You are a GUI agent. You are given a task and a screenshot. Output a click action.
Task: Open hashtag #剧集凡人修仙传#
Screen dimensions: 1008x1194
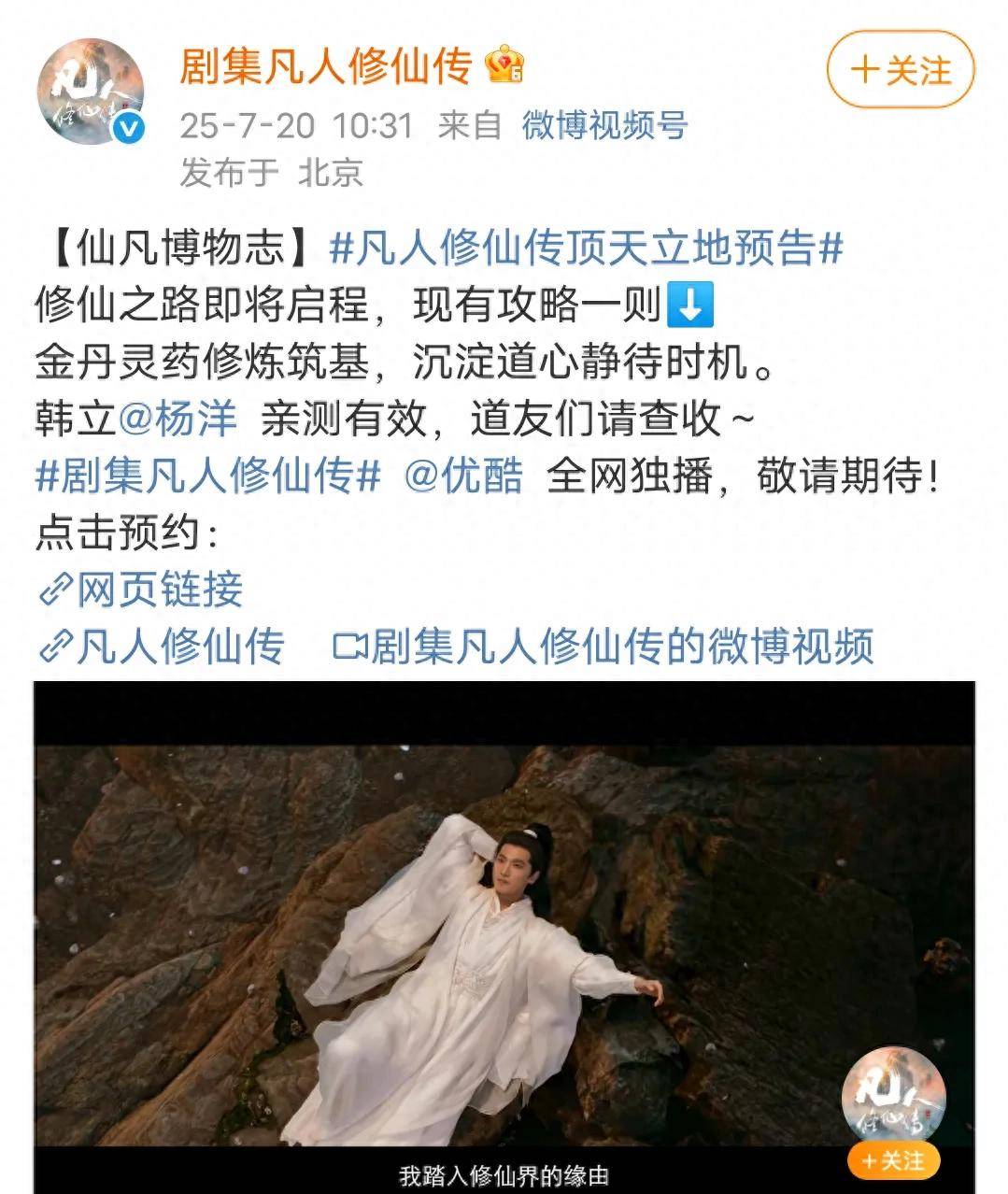(208, 476)
